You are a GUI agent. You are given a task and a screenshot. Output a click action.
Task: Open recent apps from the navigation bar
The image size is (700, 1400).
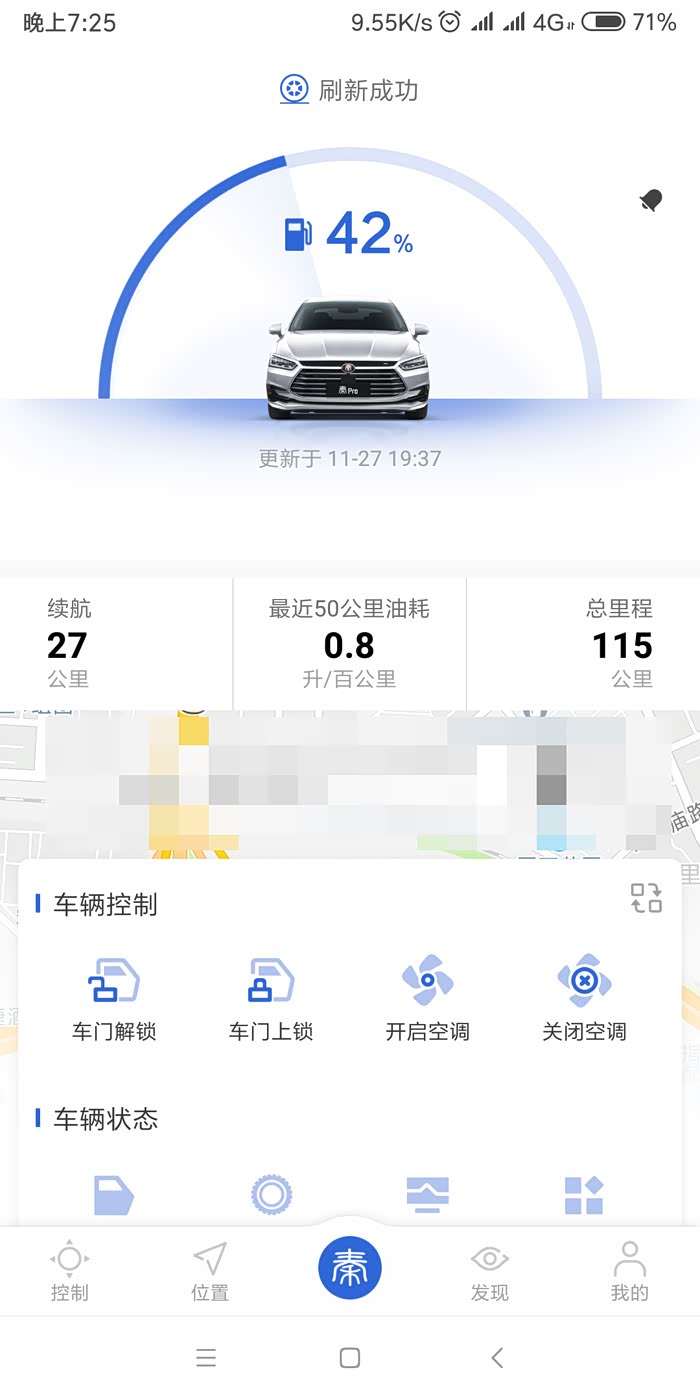(206, 1357)
